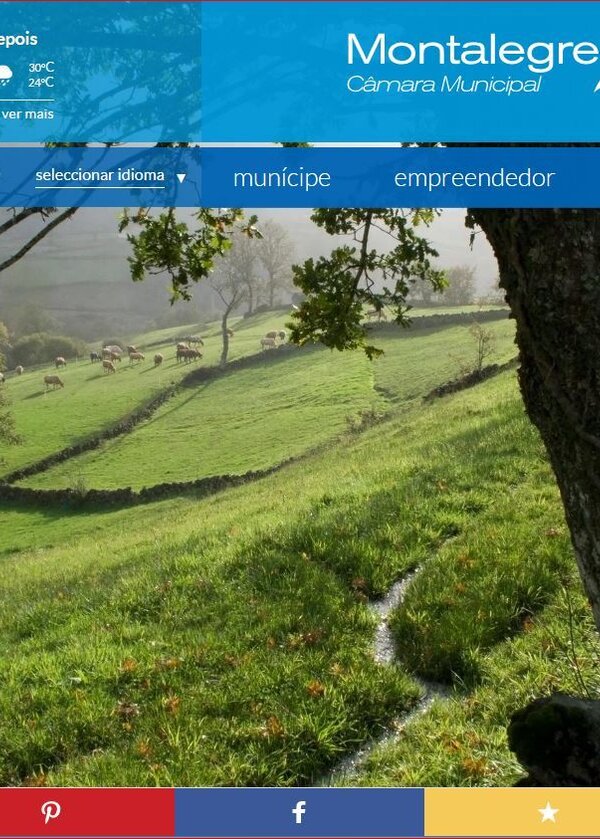Go to the empreendedor section
600x839 pixels.
pyautogui.click(x=474, y=178)
